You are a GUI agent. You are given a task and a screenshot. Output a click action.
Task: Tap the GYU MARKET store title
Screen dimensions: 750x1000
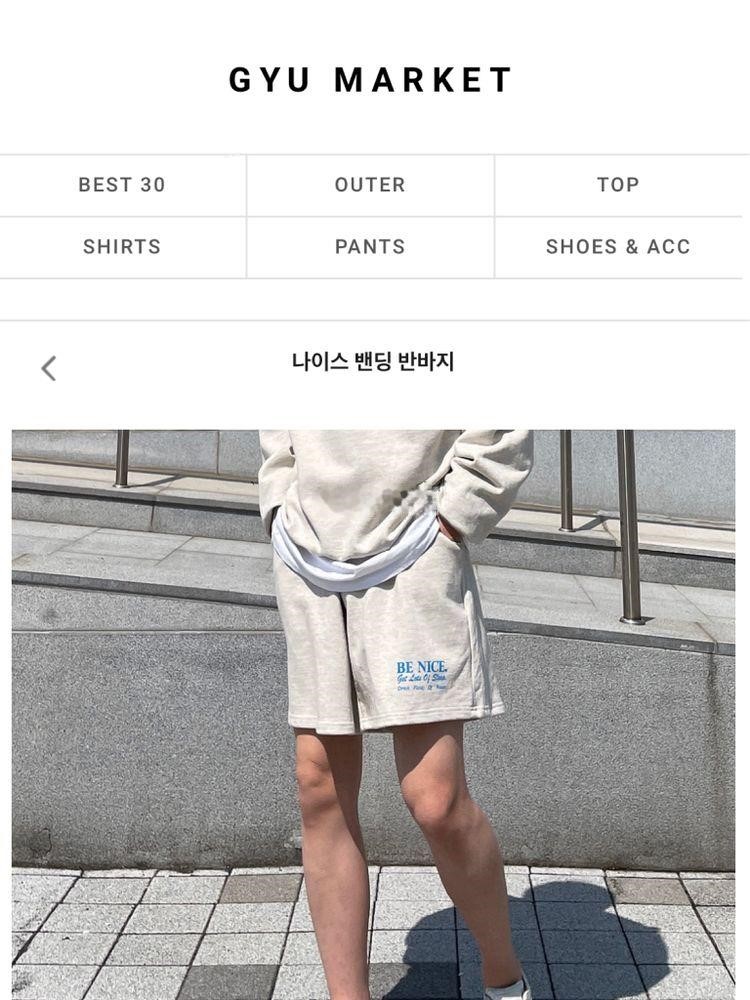tap(371, 80)
